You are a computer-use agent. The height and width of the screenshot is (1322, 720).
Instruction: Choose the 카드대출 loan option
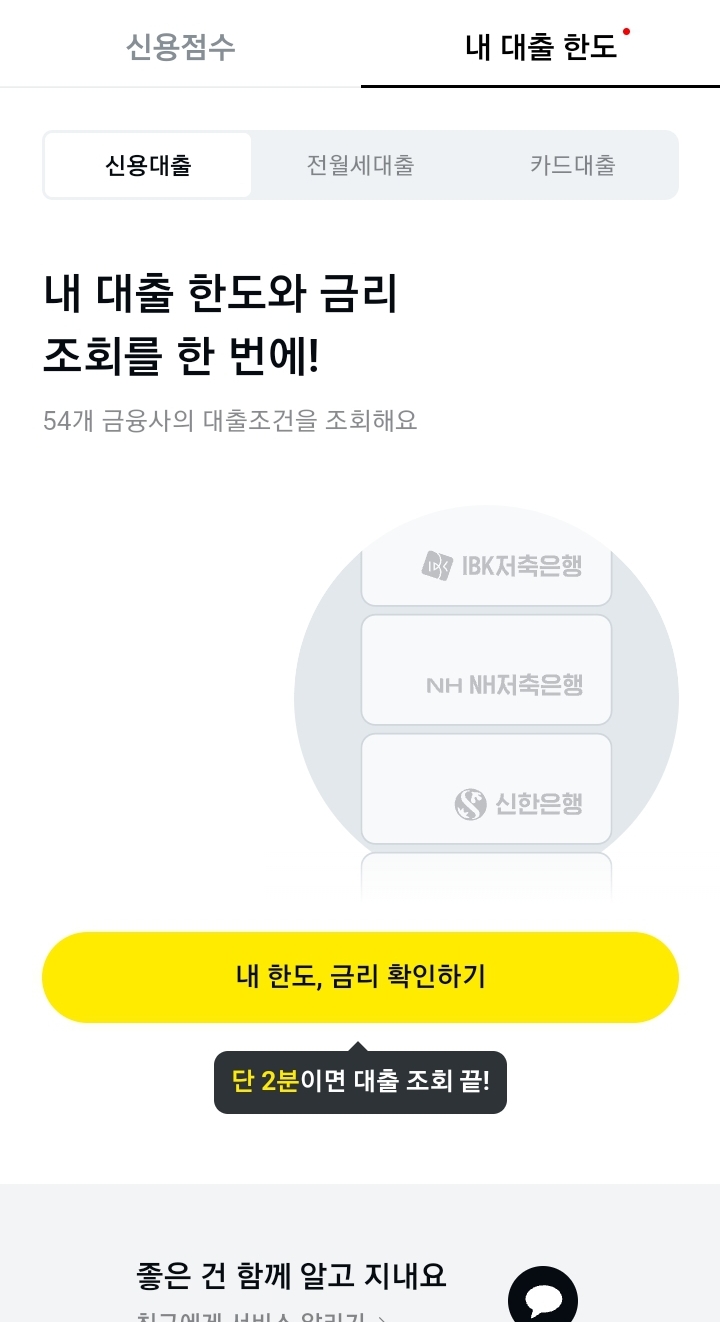(x=571, y=164)
